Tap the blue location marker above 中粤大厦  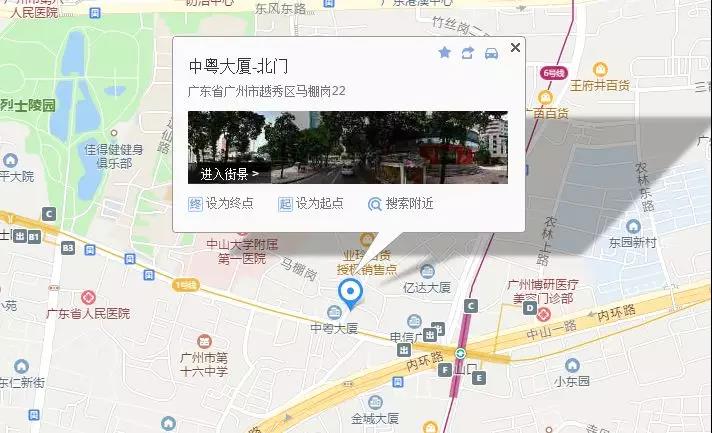[351, 294]
